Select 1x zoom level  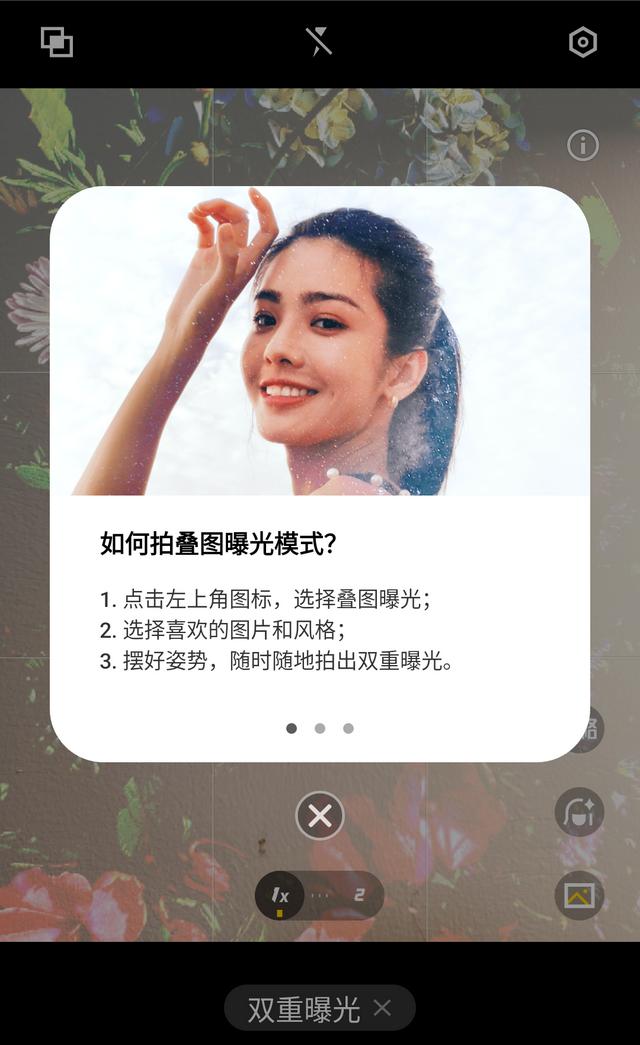click(x=280, y=895)
